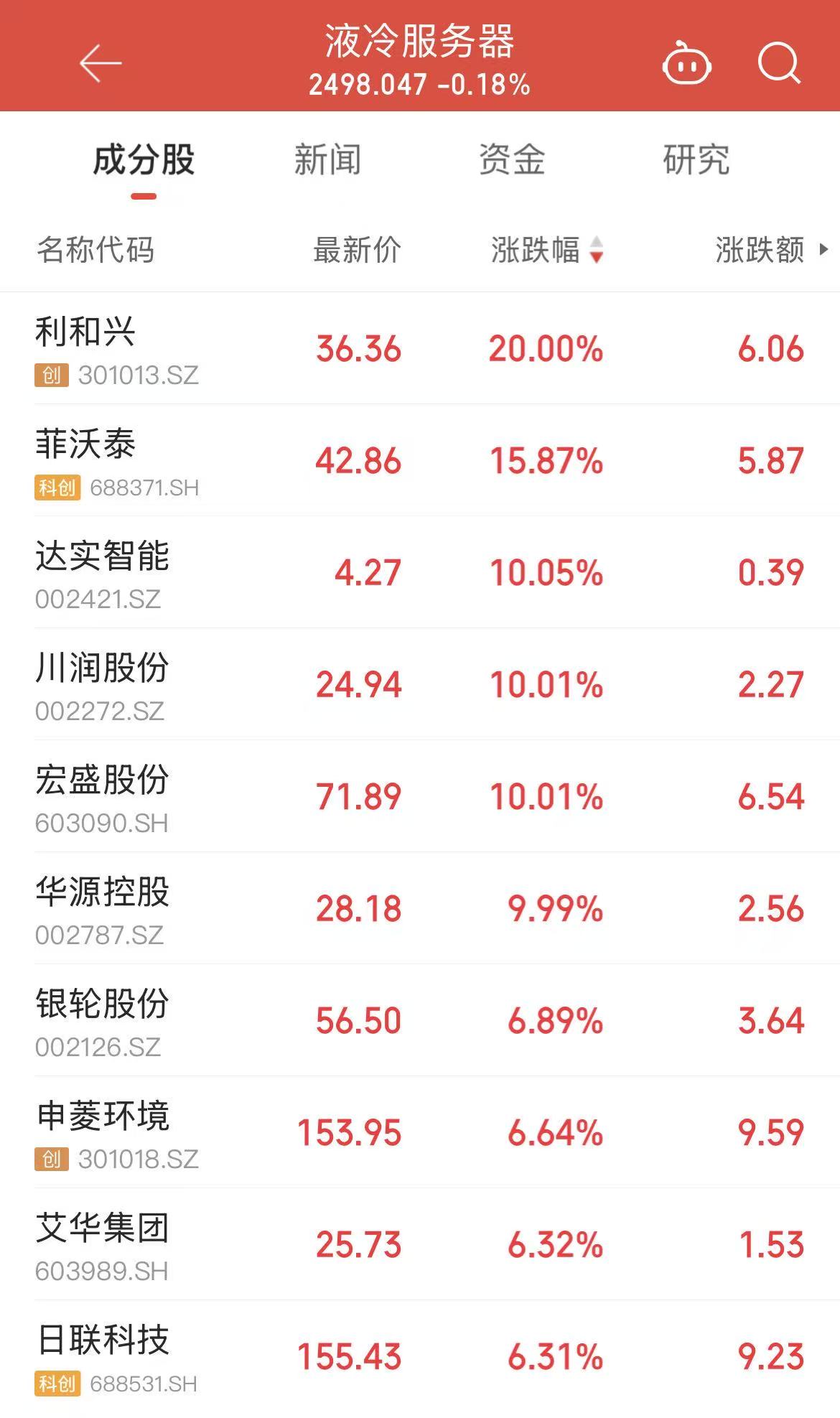The height and width of the screenshot is (1418, 840).
Task: Open stock 申菱环境 301018.SZ
Action: [420, 1132]
